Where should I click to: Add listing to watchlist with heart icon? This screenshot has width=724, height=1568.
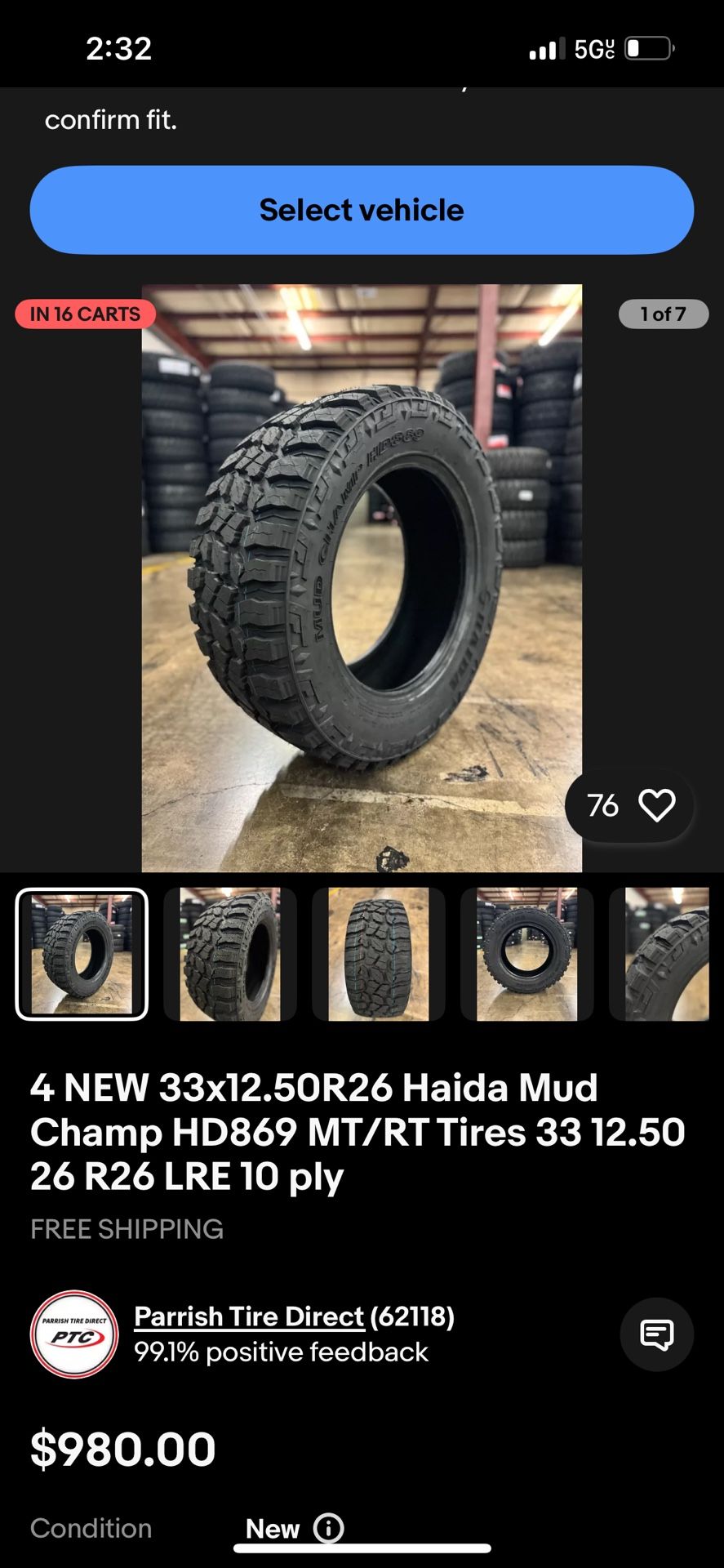[656, 805]
